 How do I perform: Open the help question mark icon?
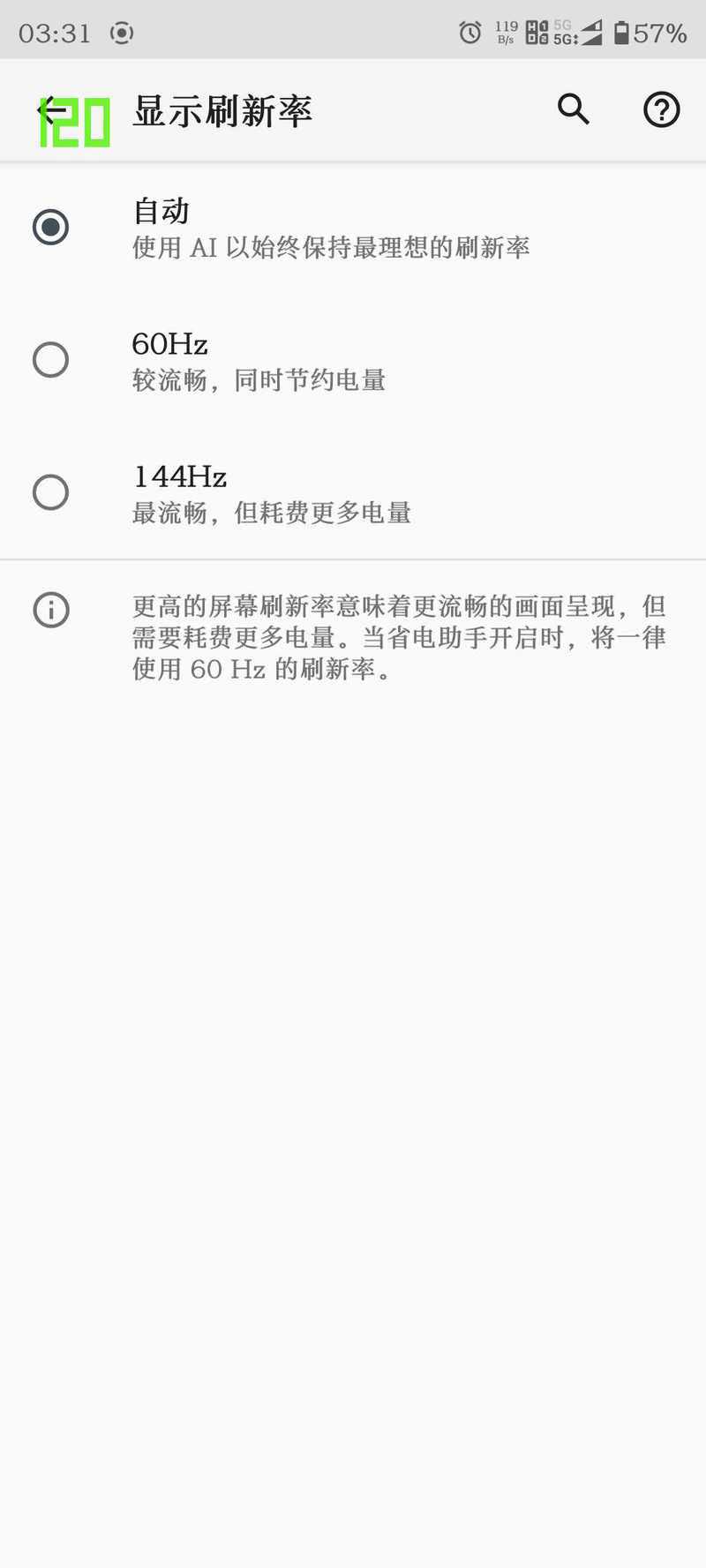tap(661, 110)
